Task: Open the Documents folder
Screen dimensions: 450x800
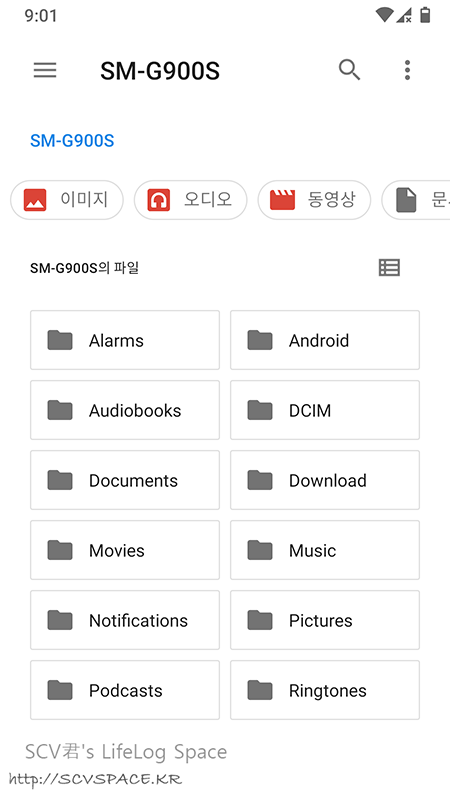Action: pos(125,480)
